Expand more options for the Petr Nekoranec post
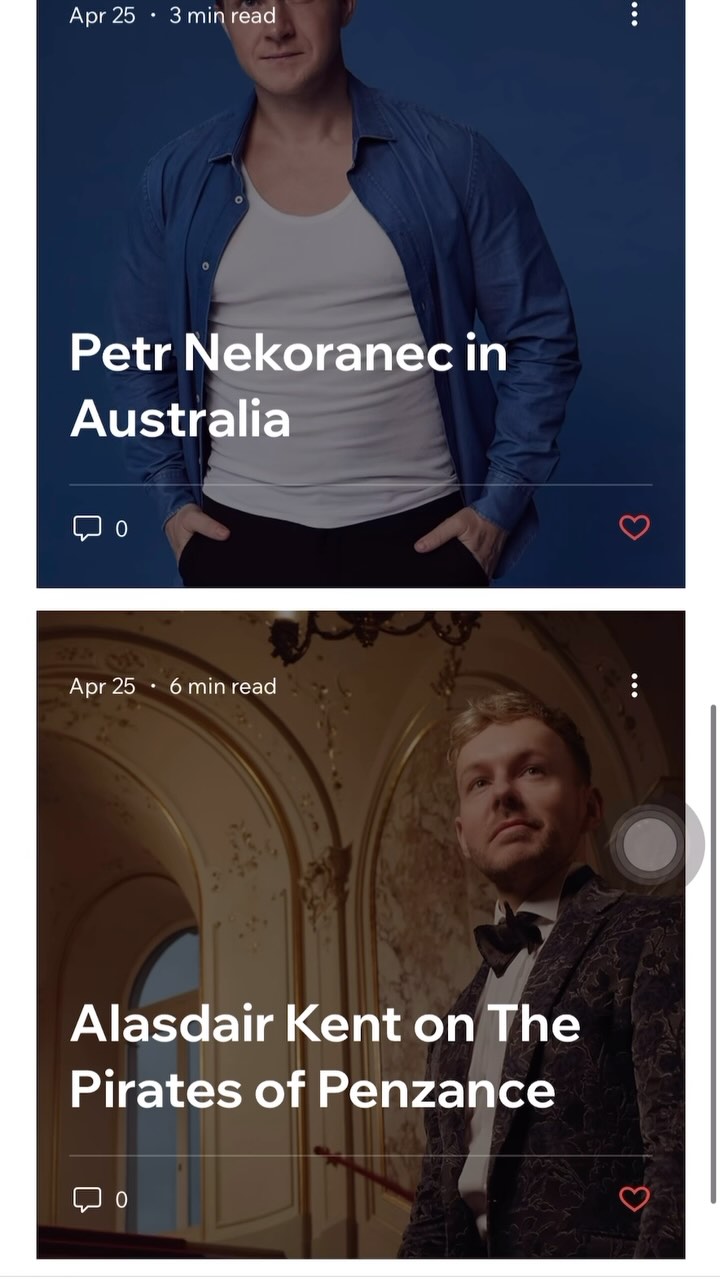This screenshot has width=720, height=1280. (x=634, y=16)
